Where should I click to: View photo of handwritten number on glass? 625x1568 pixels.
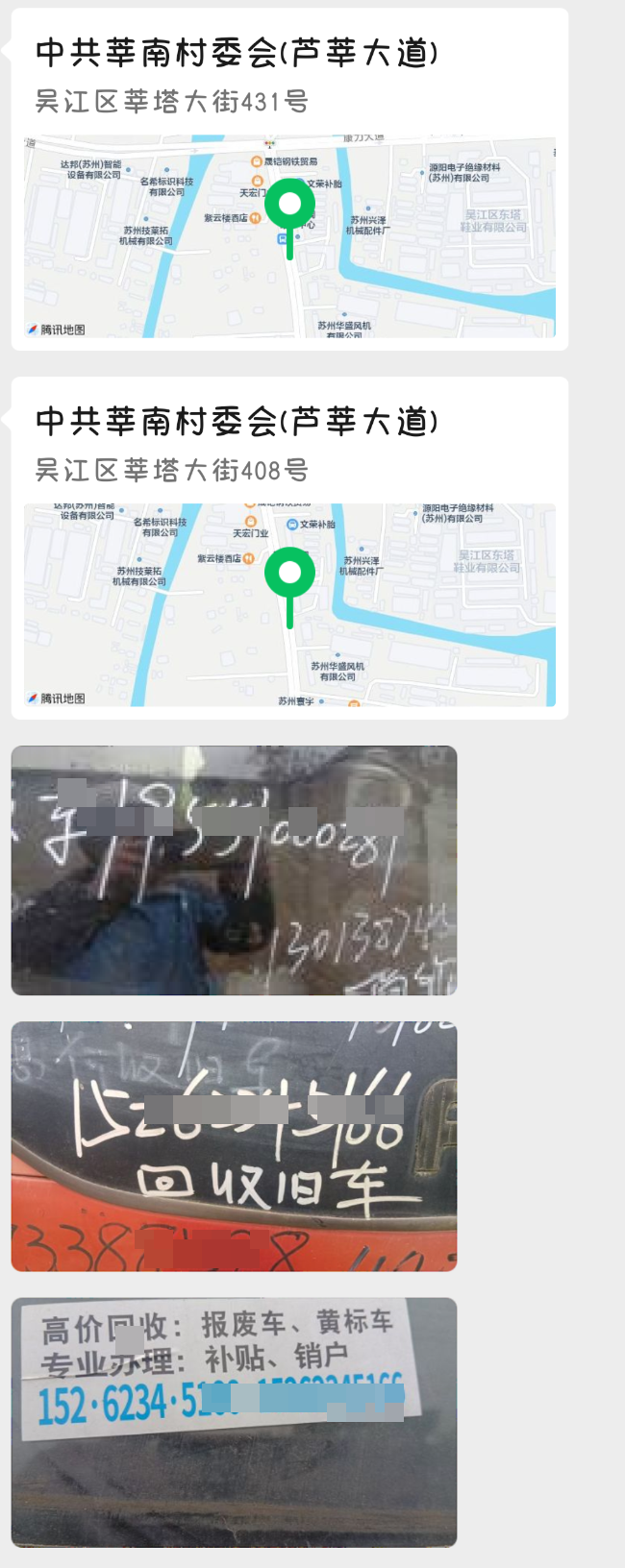coord(234,870)
